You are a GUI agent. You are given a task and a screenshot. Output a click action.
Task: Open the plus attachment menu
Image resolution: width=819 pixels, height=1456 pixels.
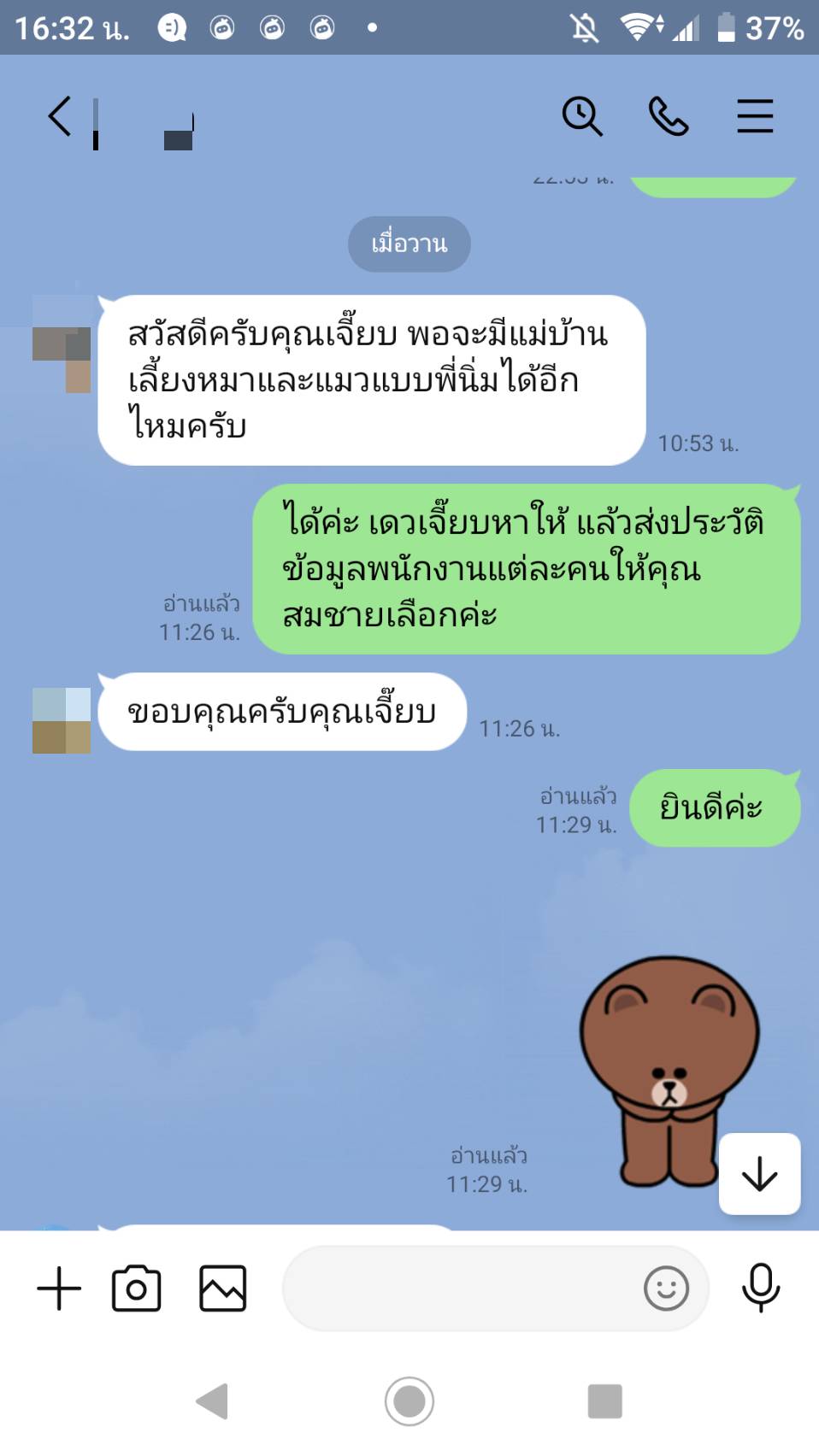59,1289
